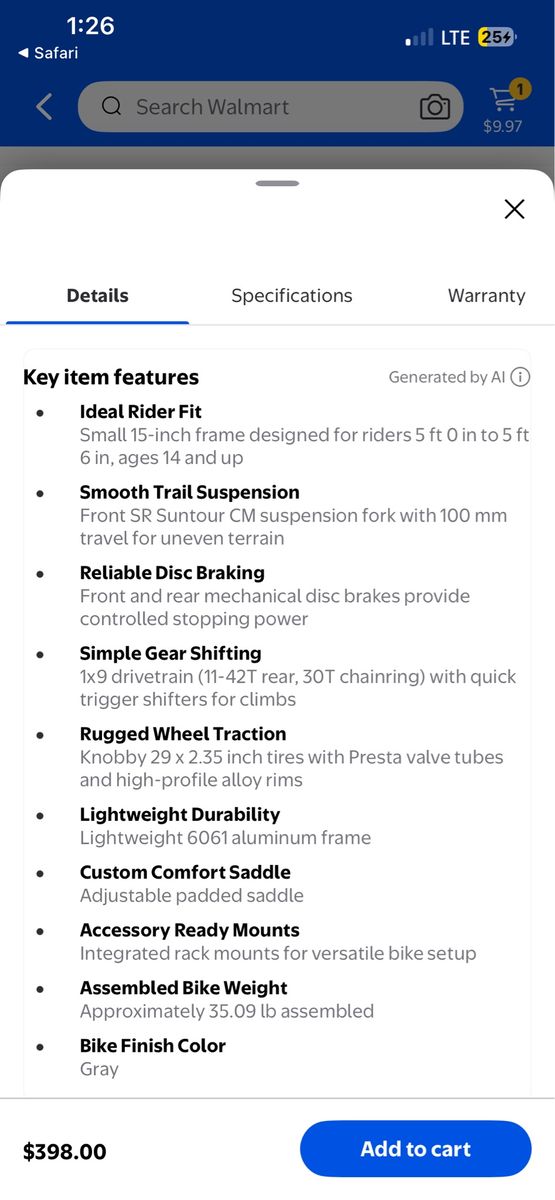The width and height of the screenshot is (555, 1200).
Task: Open camera search in search bar
Action: (x=435, y=107)
